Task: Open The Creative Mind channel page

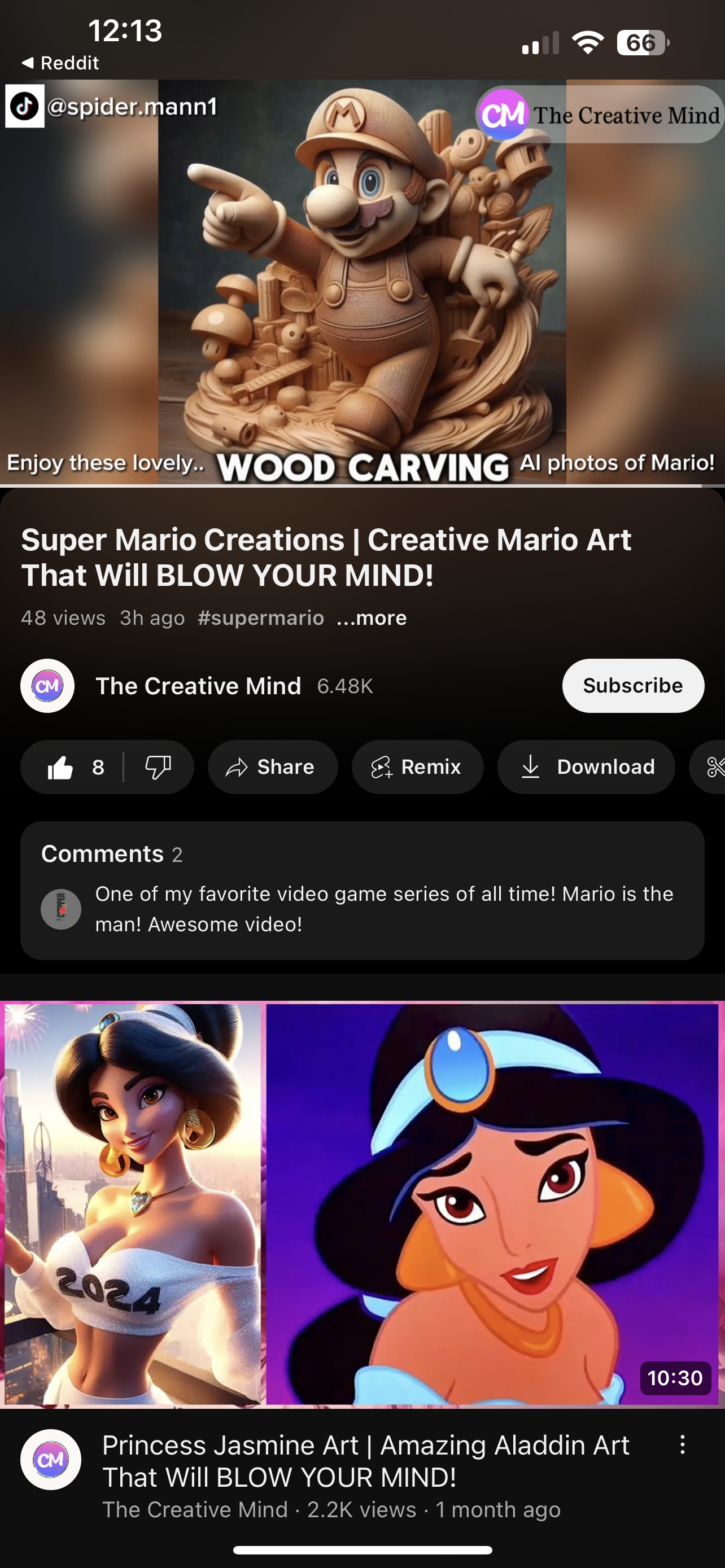Action: (x=198, y=686)
